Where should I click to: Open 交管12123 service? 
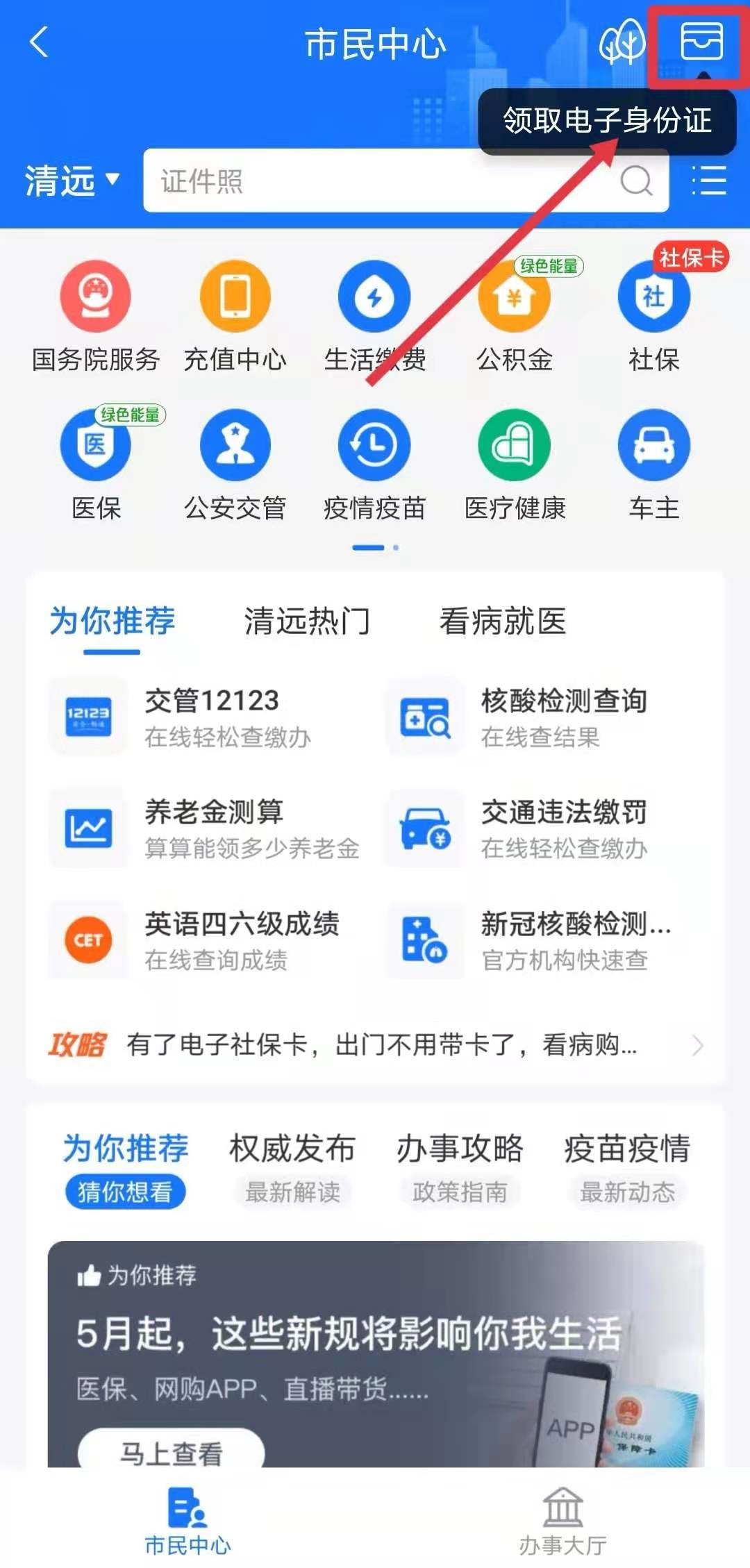pos(208,717)
